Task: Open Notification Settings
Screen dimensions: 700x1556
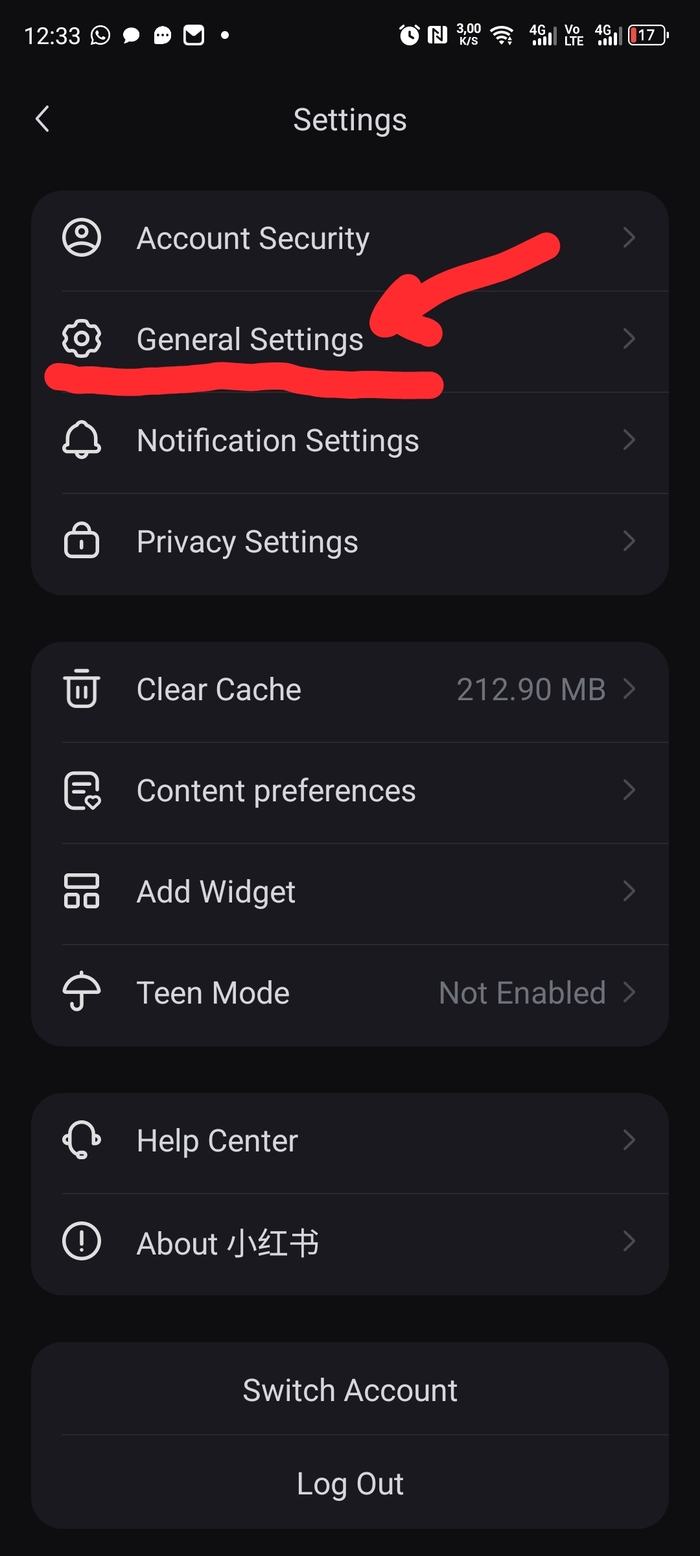Action: coord(350,441)
